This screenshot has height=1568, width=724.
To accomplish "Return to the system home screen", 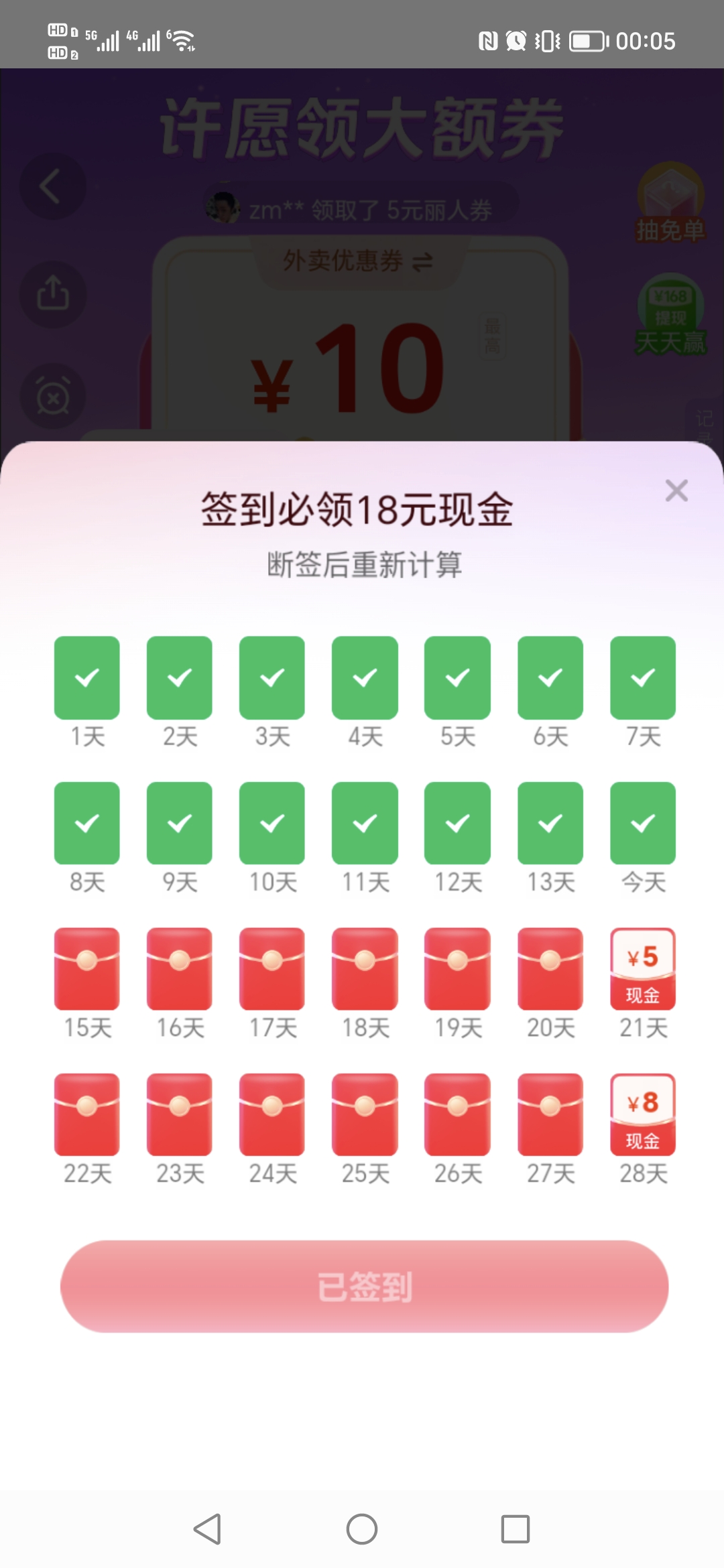I will click(x=362, y=1529).
